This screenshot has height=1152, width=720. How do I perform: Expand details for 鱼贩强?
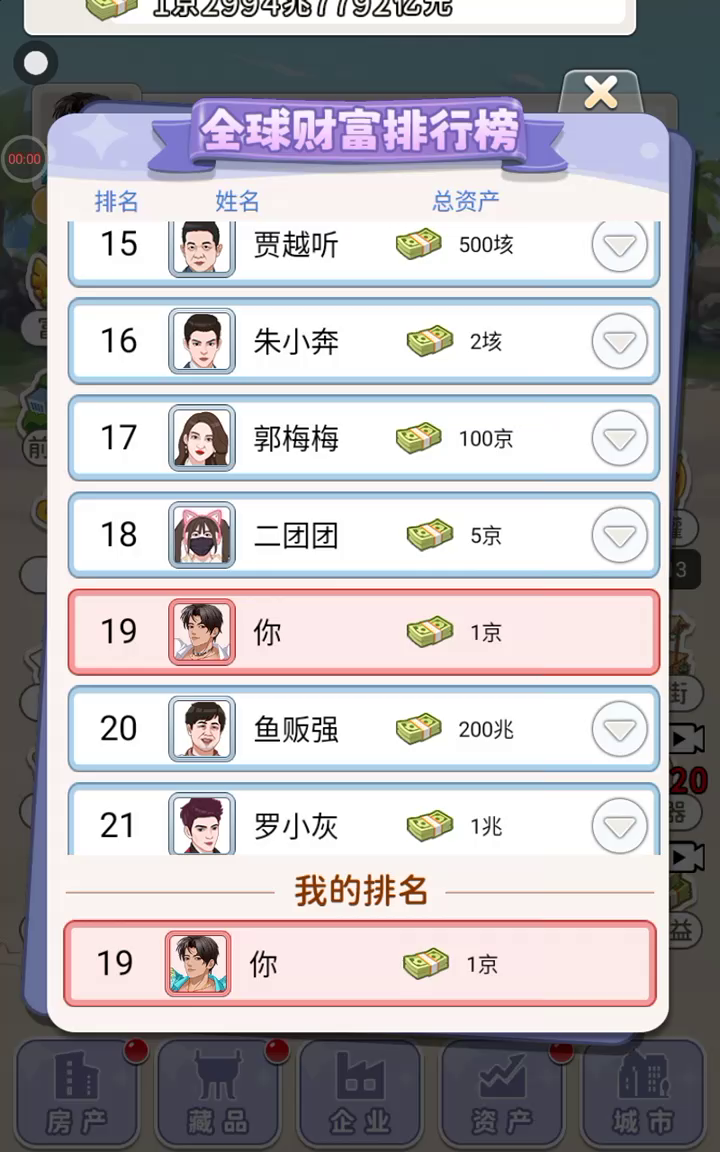619,730
